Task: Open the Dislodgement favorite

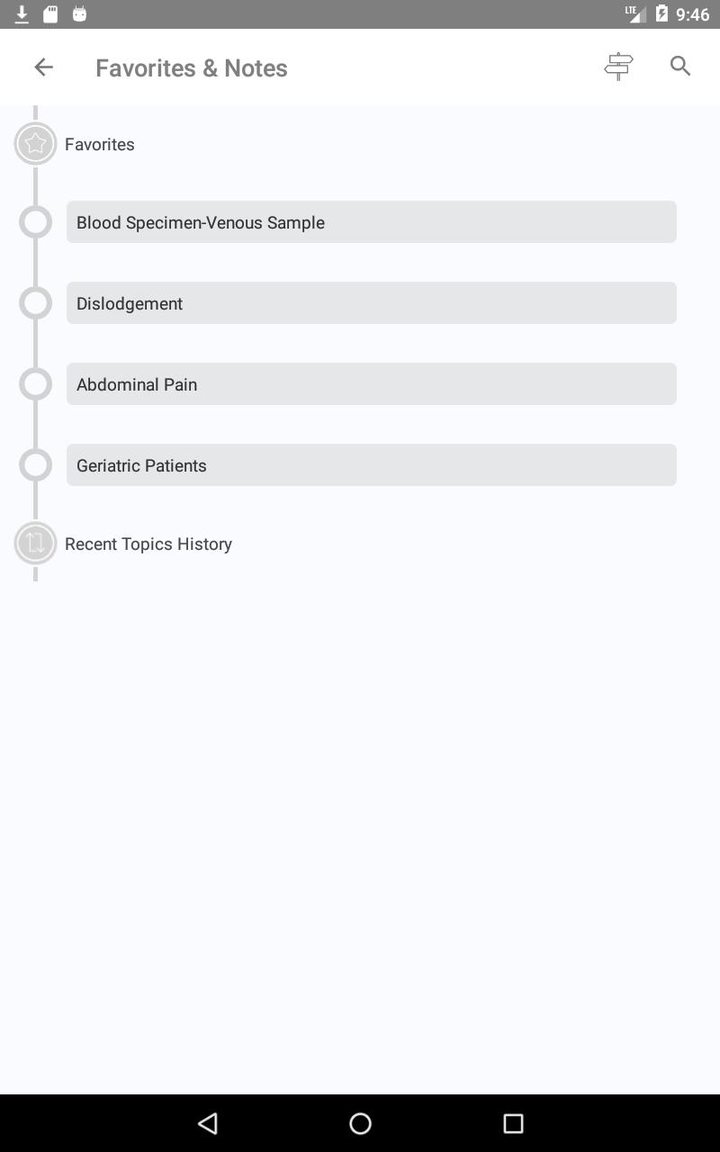Action: click(371, 303)
